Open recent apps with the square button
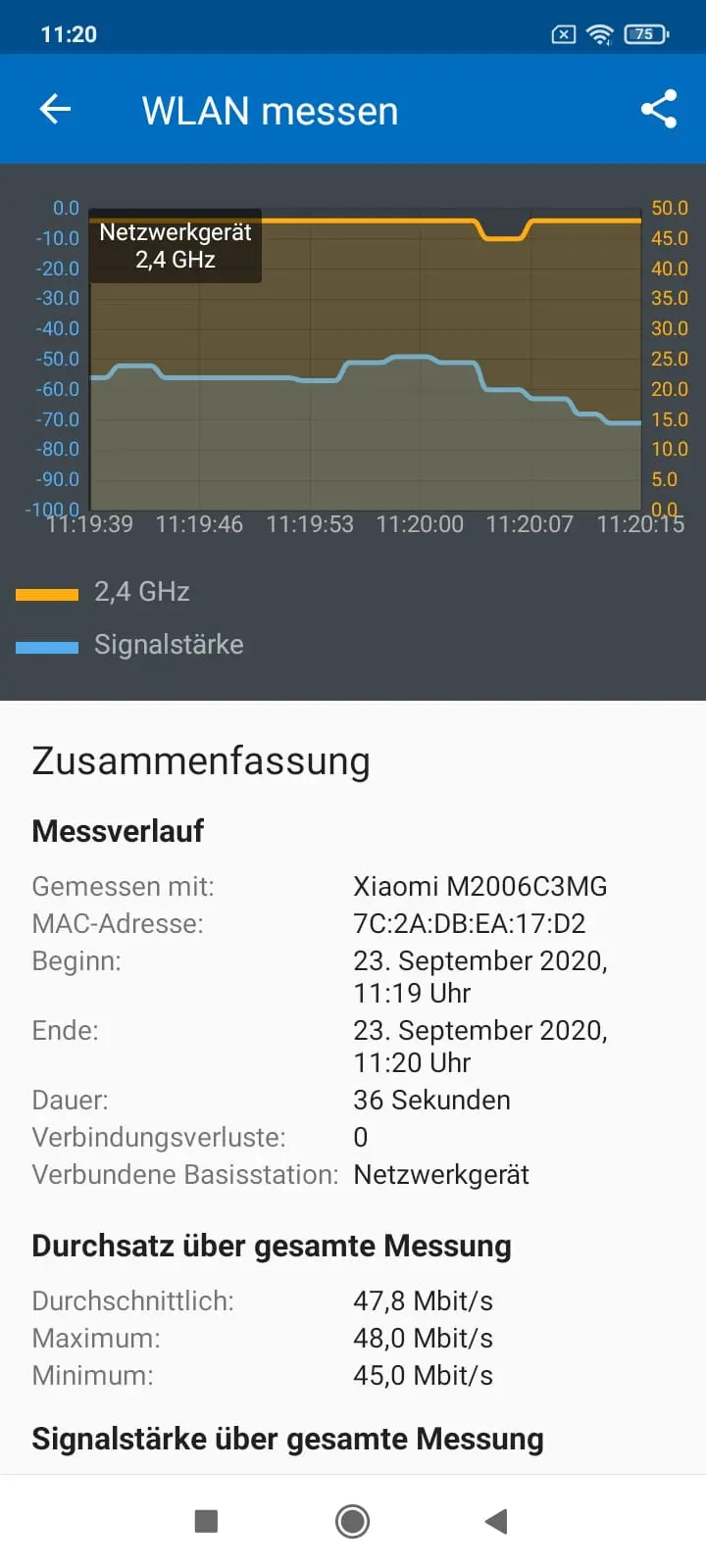Viewport: 706px width, 1568px height. 206,1521
